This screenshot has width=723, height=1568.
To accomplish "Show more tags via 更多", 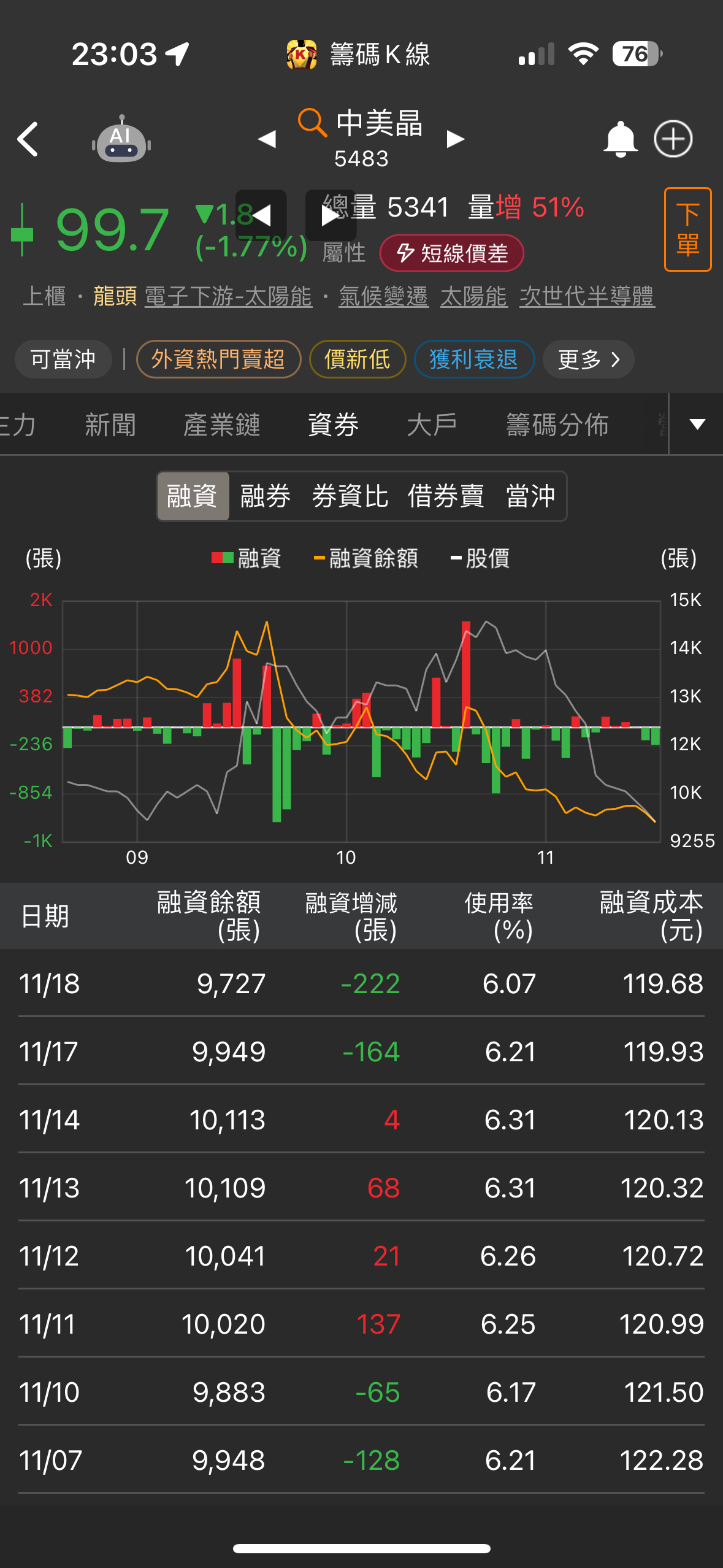I will point(588,359).
